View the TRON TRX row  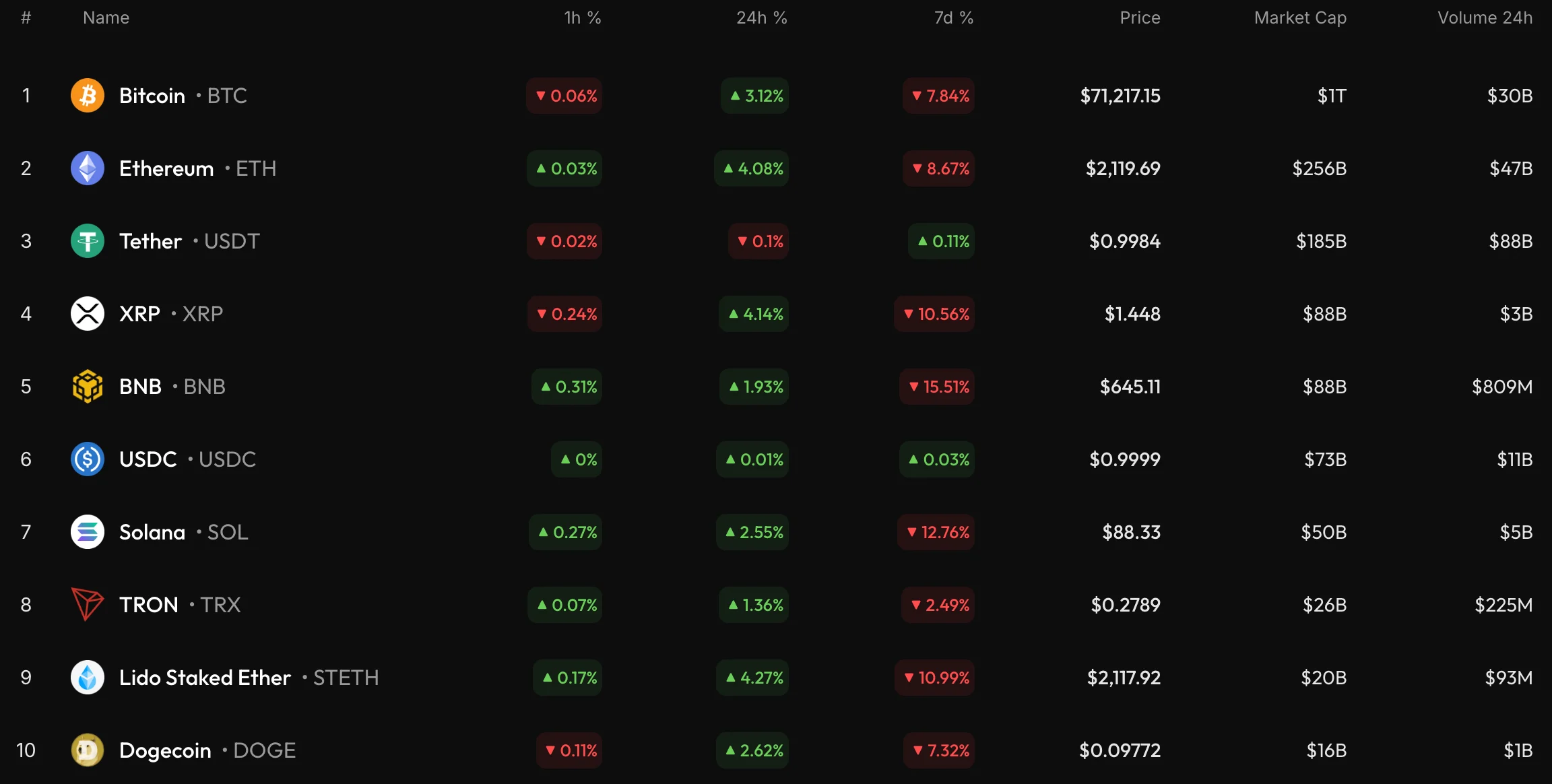(x=149, y=605)
